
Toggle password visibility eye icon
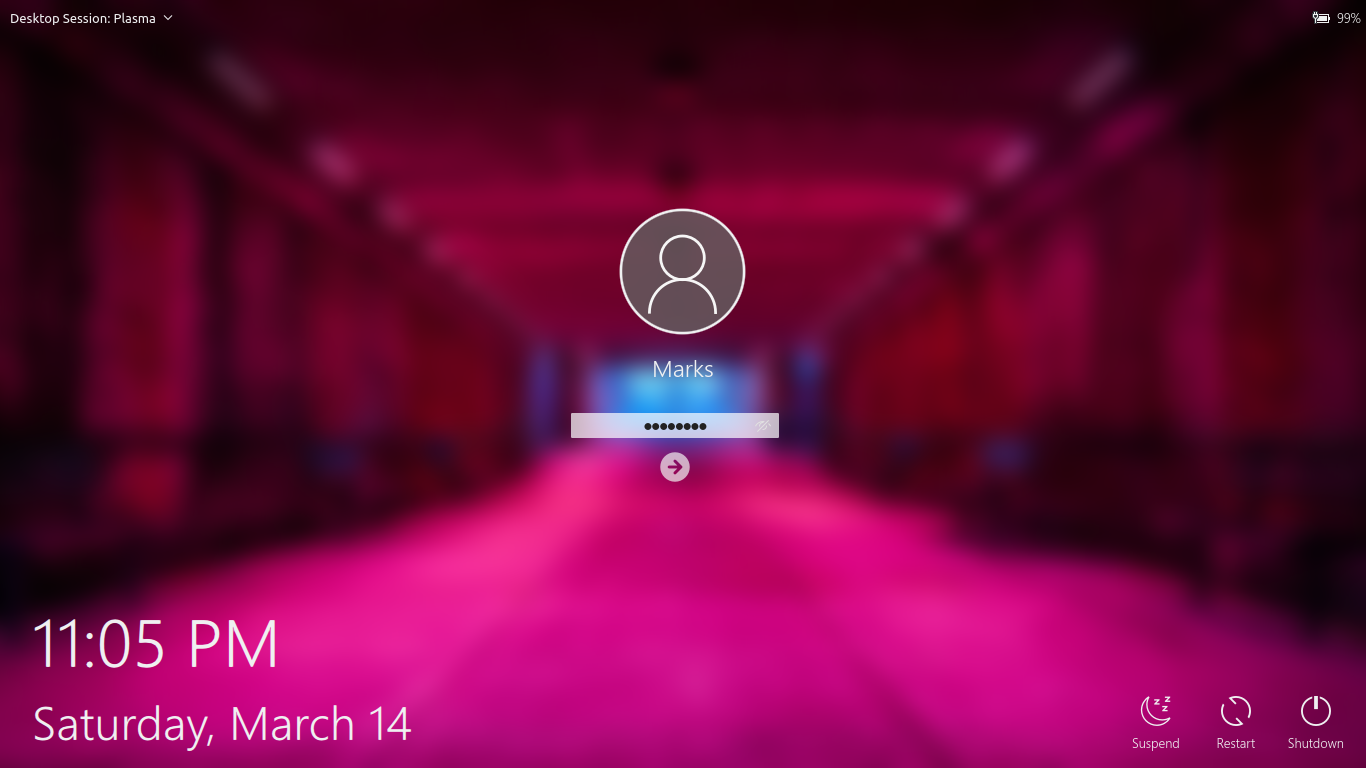tap(763, 426)
